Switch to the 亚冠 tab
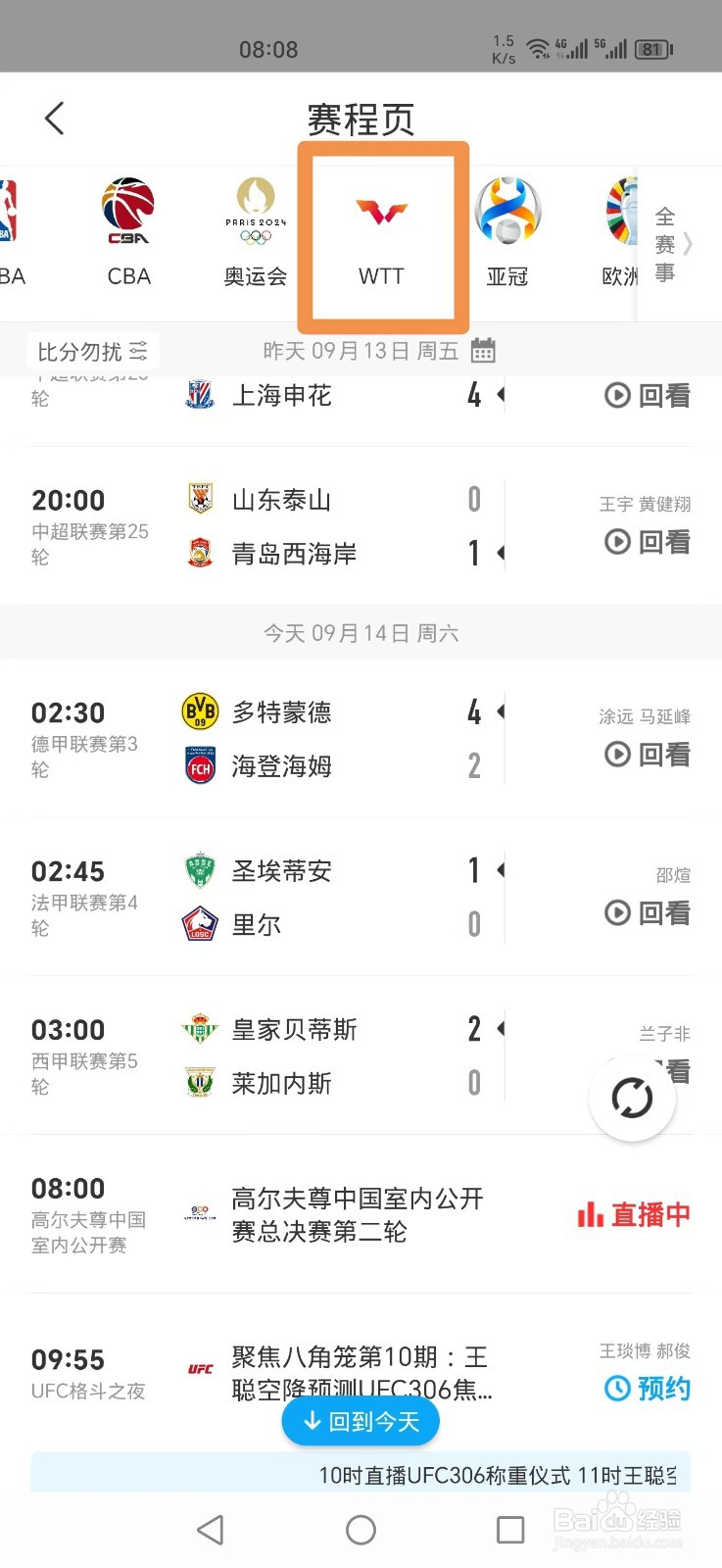This screenshot has width=722, height=1568. pyautogui.click(x=507, y=233)
